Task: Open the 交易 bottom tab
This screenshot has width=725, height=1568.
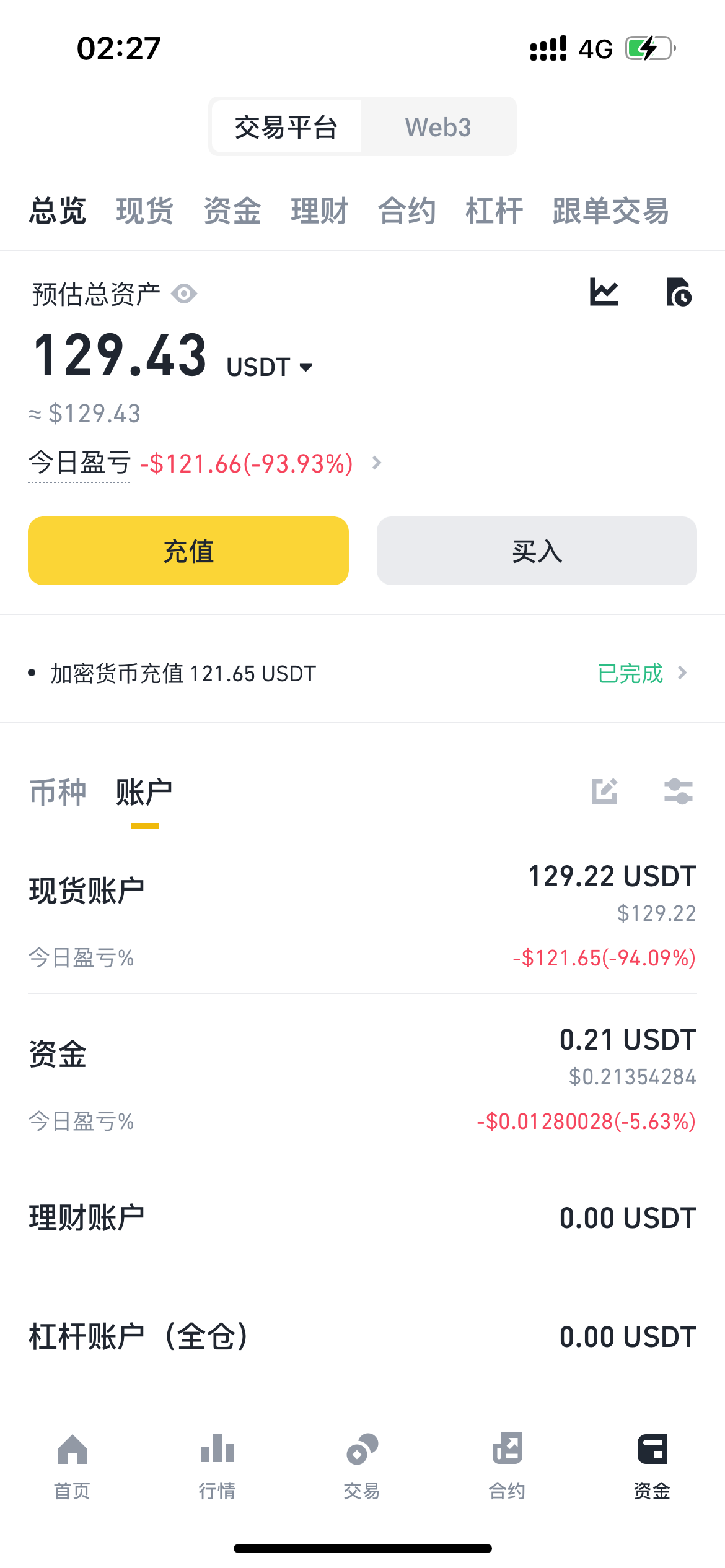Action: coord(362,1466)
